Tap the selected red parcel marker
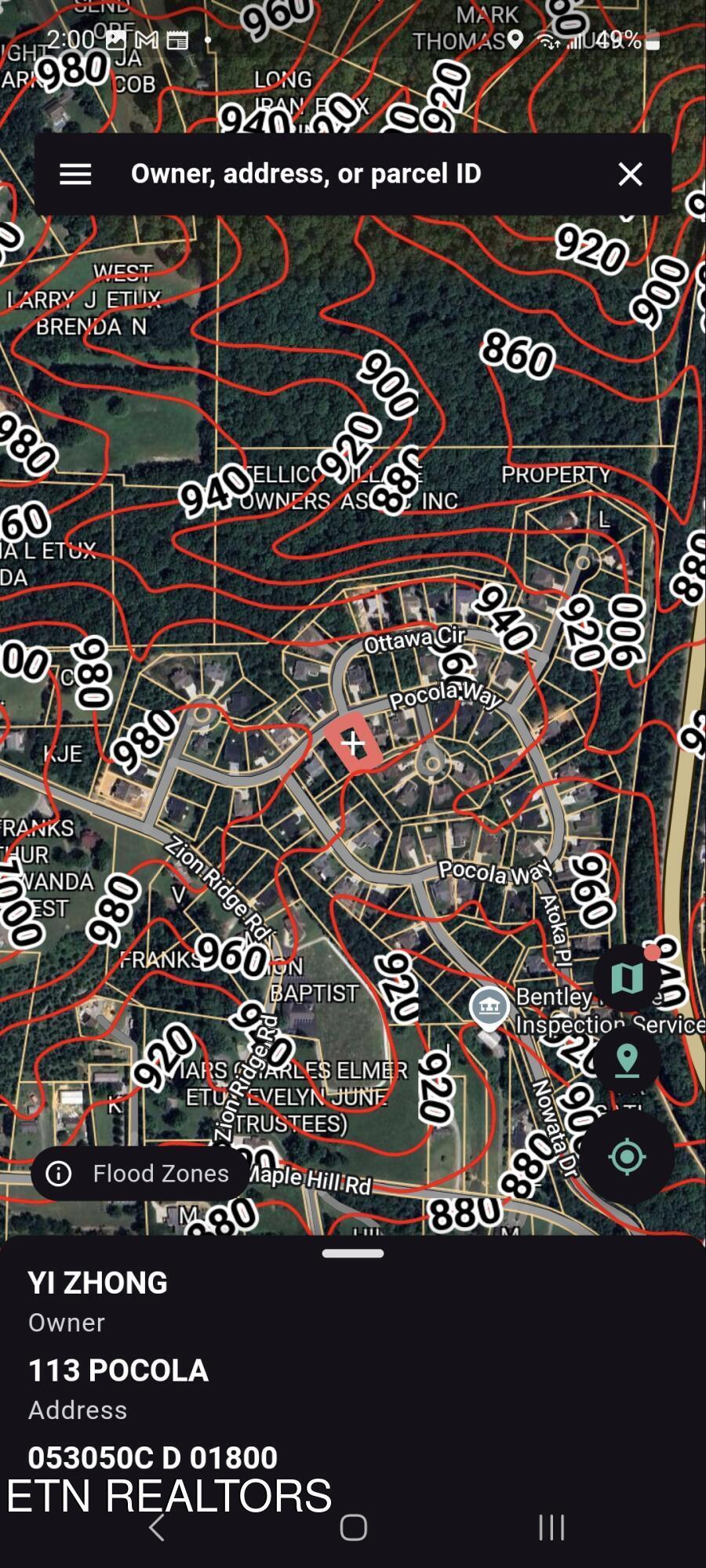Viewport: 706px width, 1568px height. pyautogui.click(x=354, y=743)
